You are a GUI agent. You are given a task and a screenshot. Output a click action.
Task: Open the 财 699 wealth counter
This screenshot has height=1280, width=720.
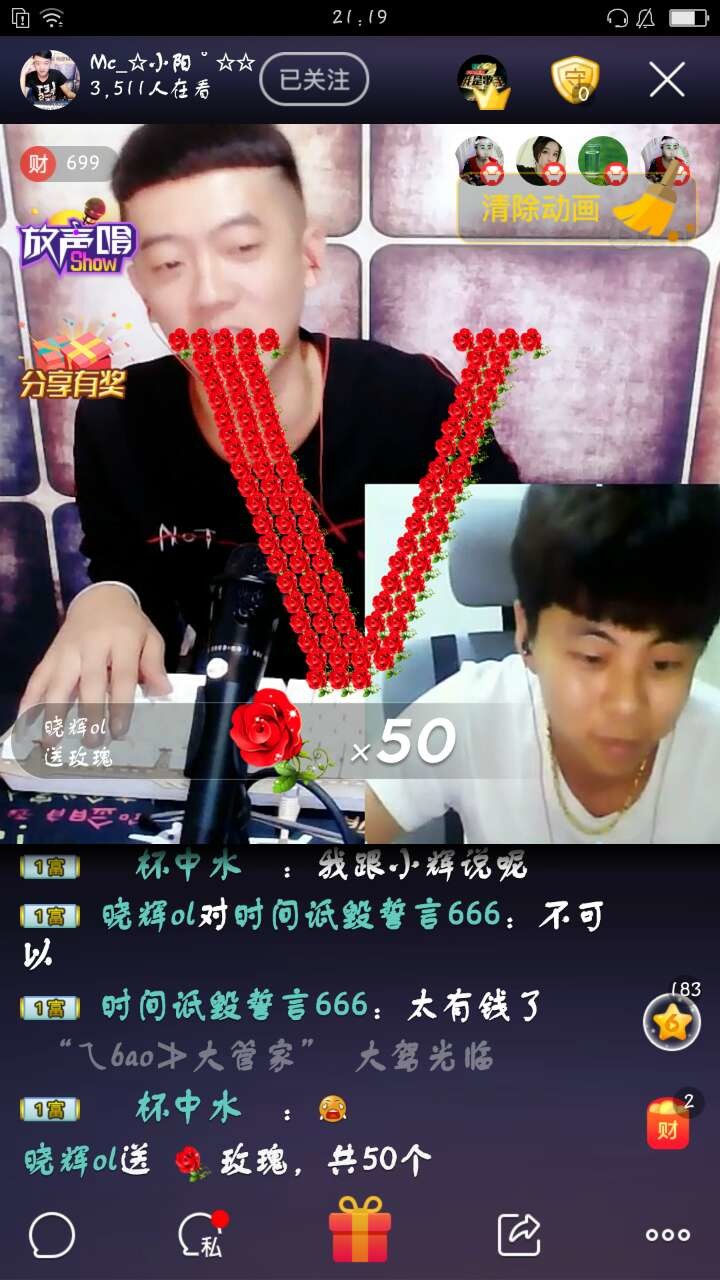tap(67, 163)
